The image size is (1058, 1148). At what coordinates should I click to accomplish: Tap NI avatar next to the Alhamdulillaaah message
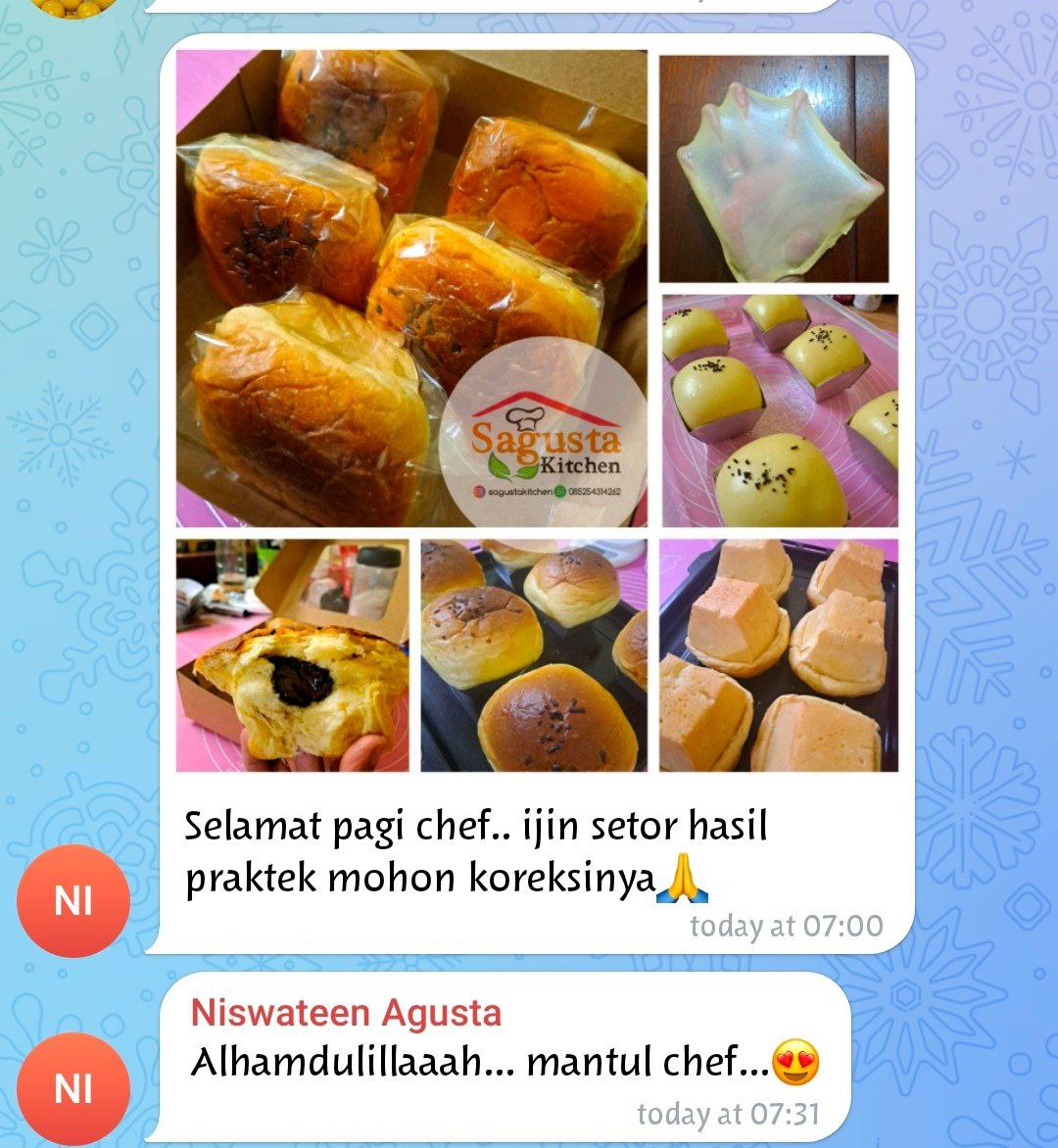[73, 1087]
